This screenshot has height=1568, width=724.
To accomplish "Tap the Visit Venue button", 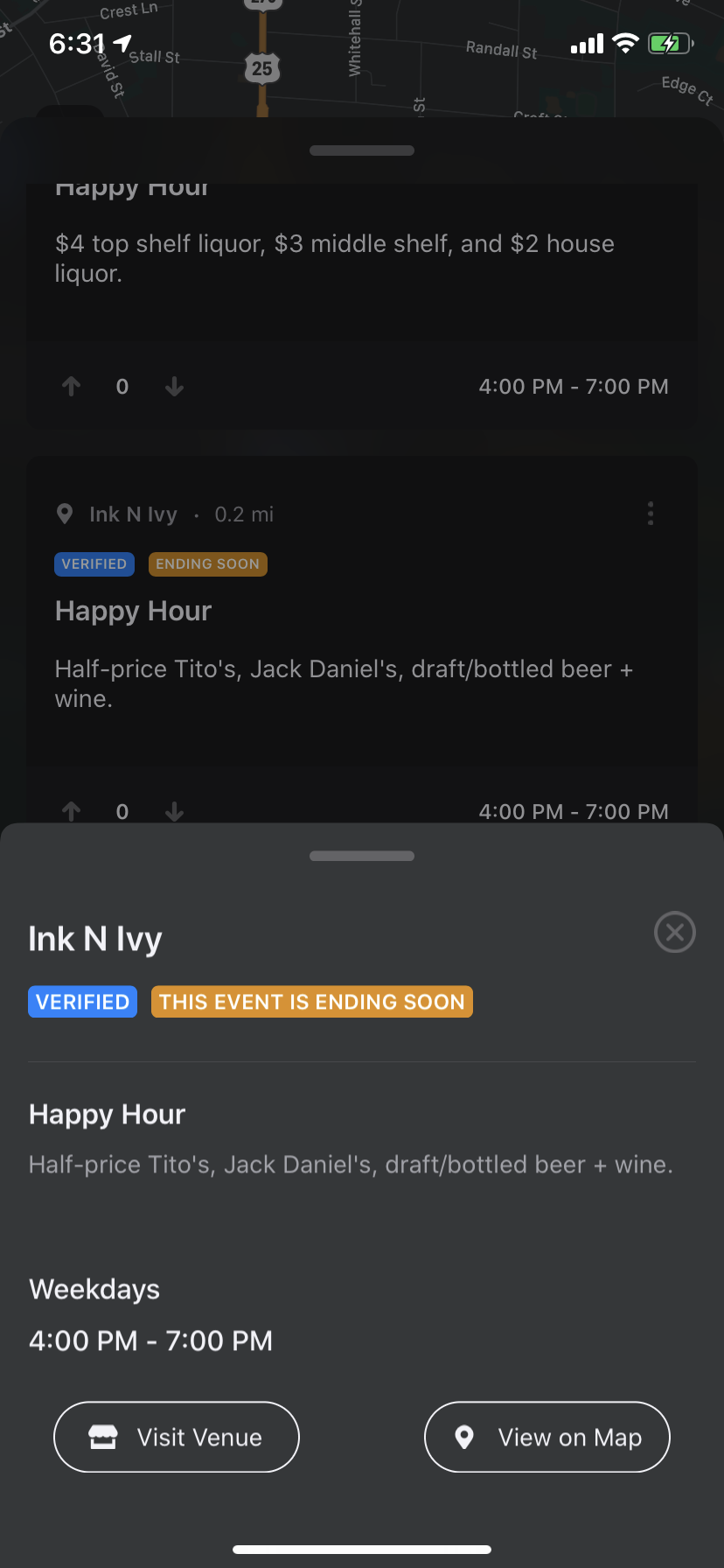I will coord(177,1437).
